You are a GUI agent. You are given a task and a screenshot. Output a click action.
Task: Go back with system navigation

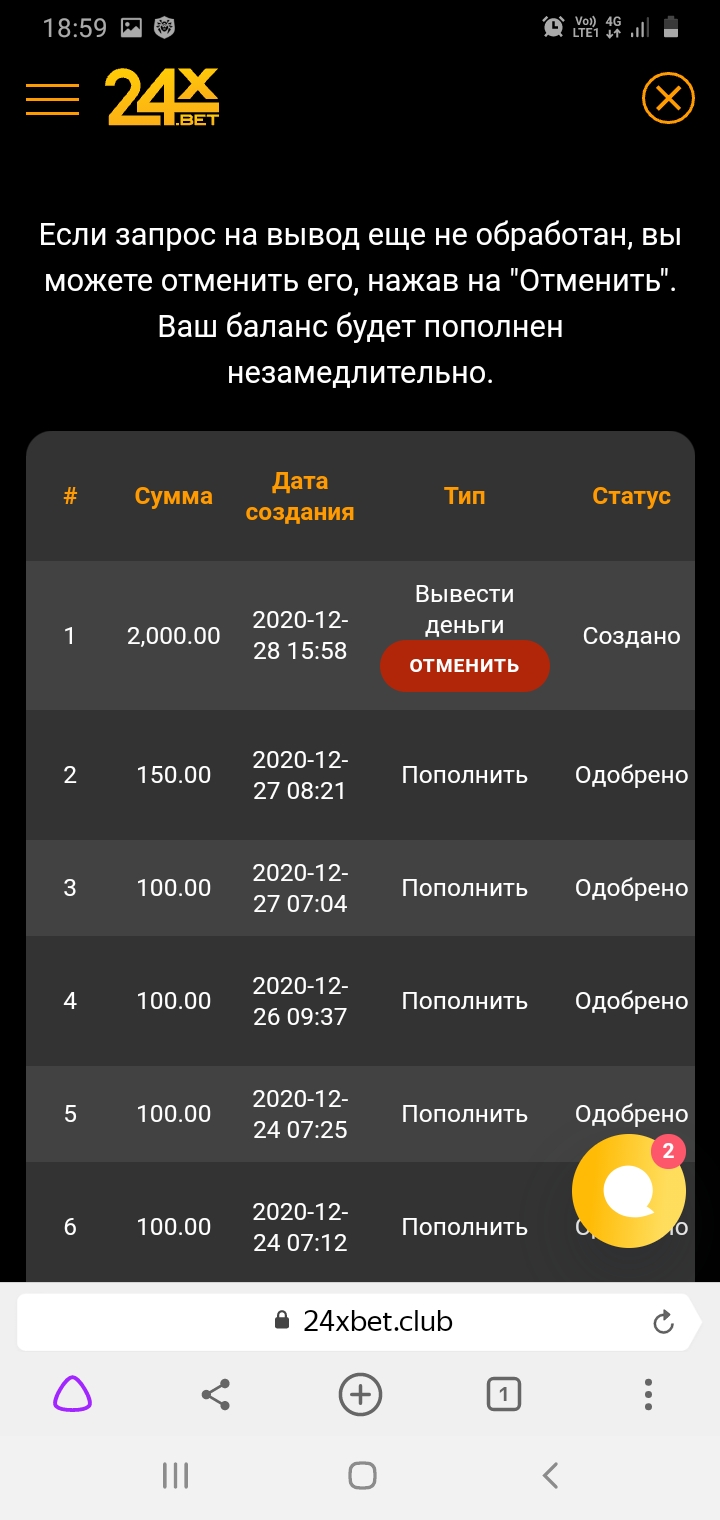click(549, 1475)
